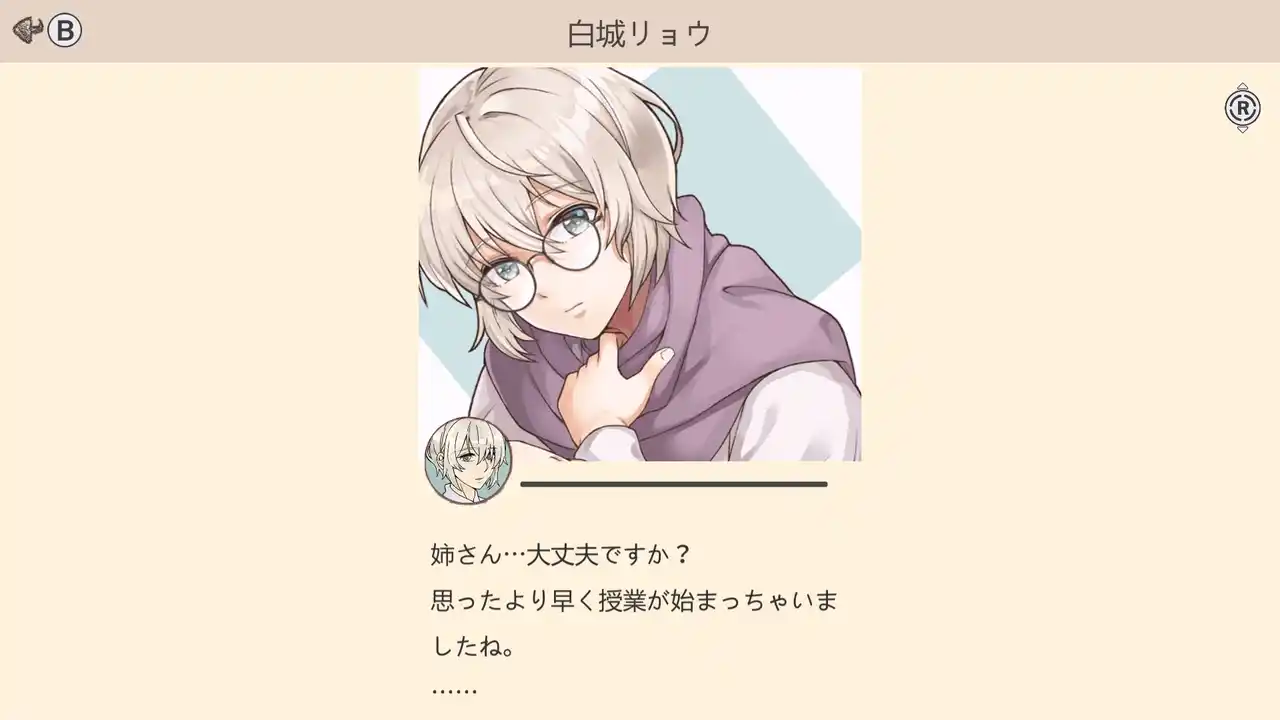The width and height of the screenshot is (1280, 720).
Task: Go back using the B button
Action: [x=64, y=31]
